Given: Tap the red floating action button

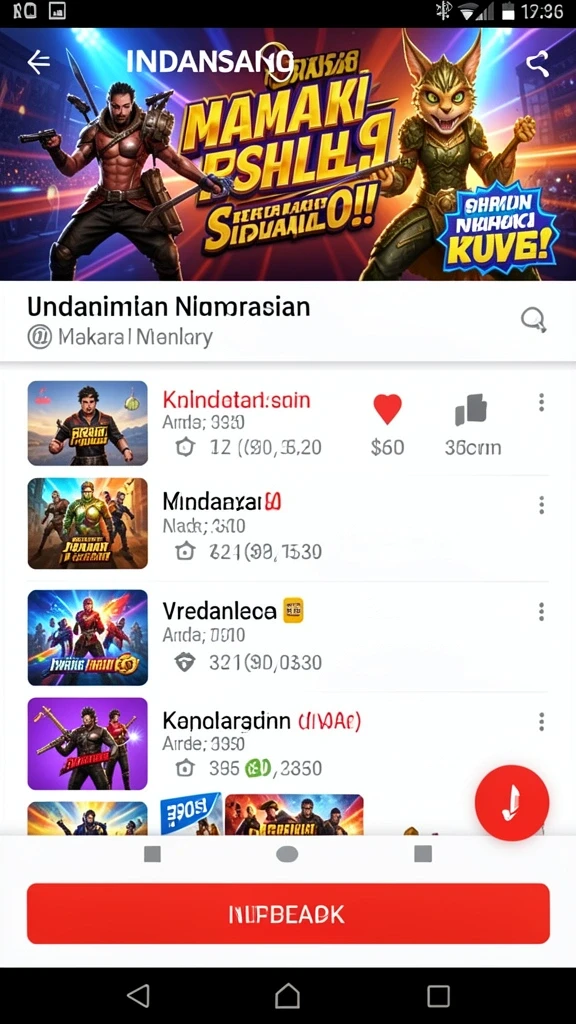Looking at the screenshot, I should coord(512,803).
